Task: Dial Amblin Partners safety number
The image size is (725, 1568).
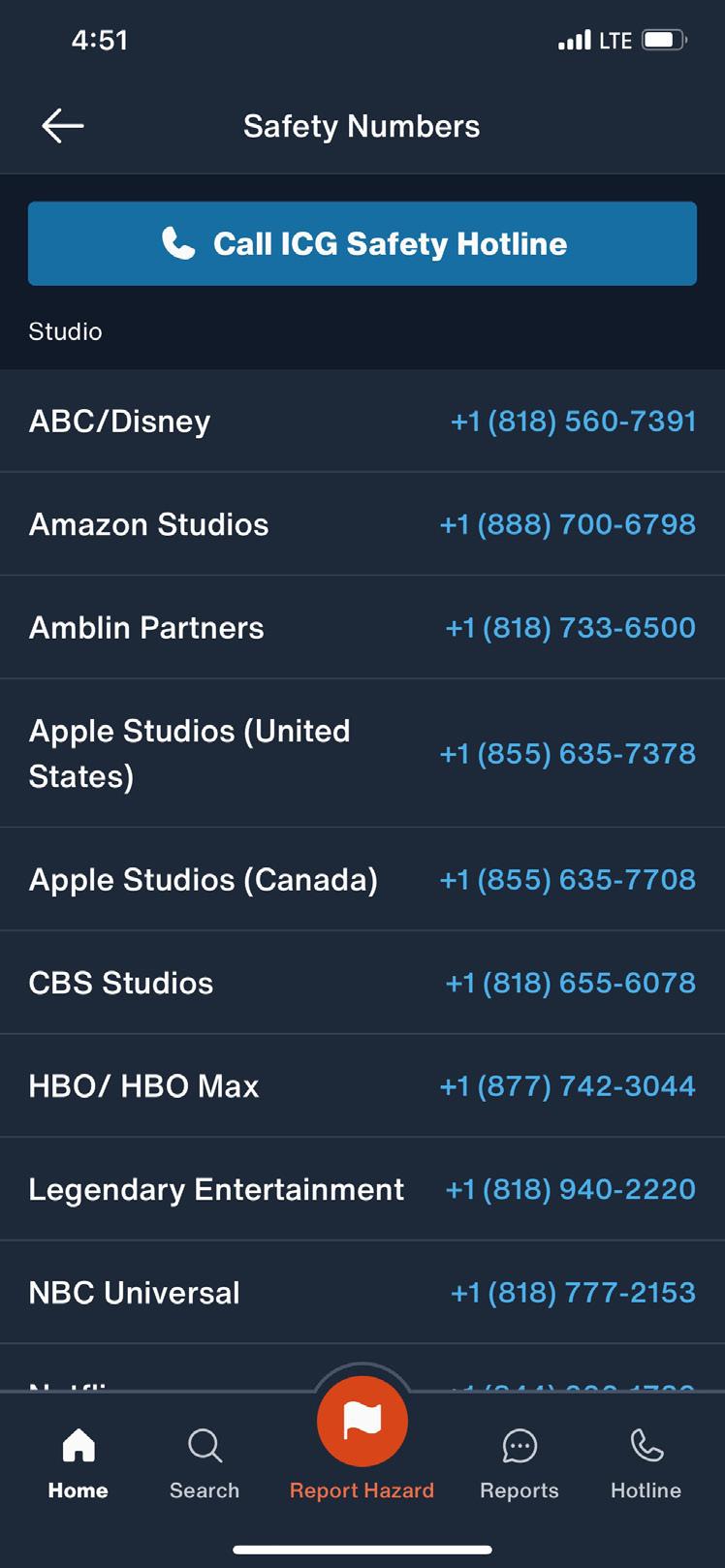Action: [570, 627]
